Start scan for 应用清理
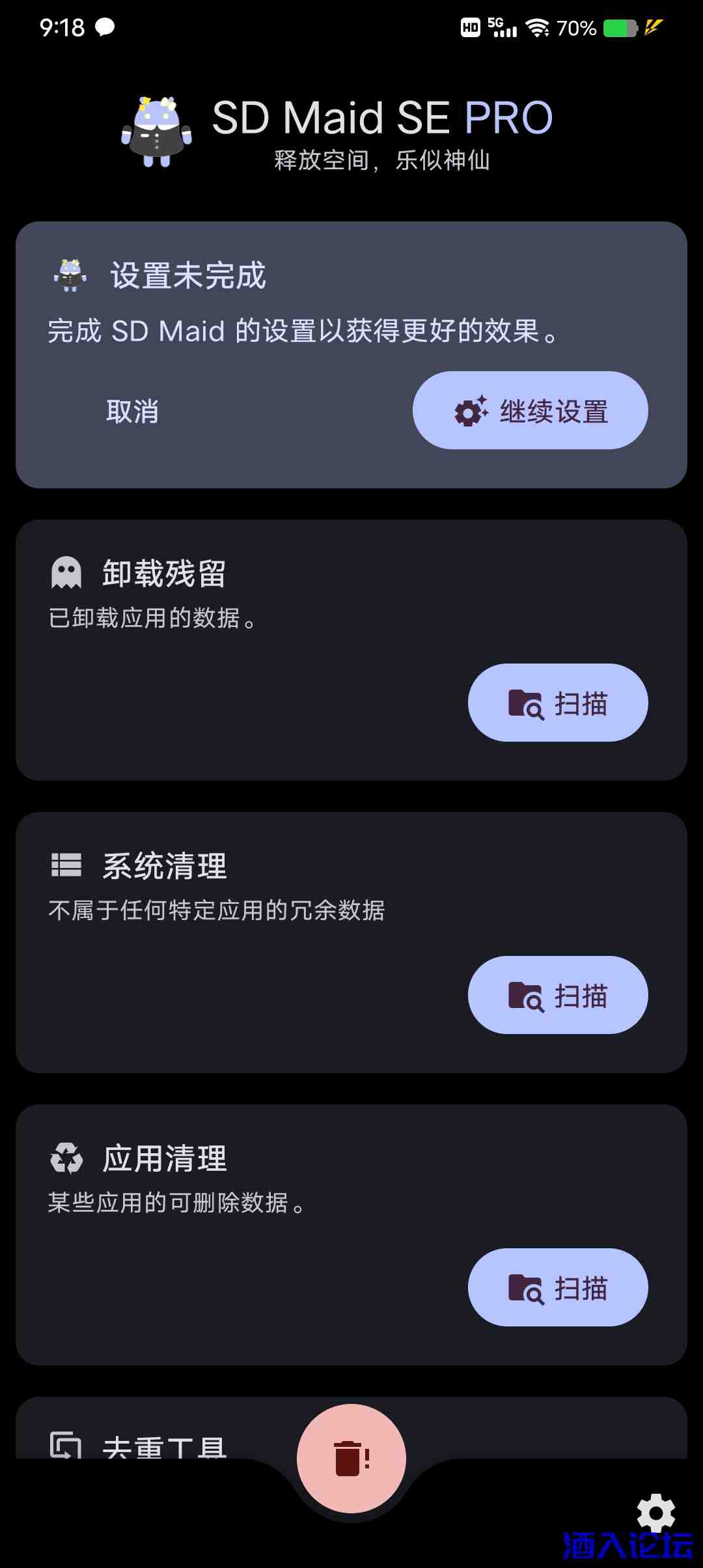 tap(558, 1287)
